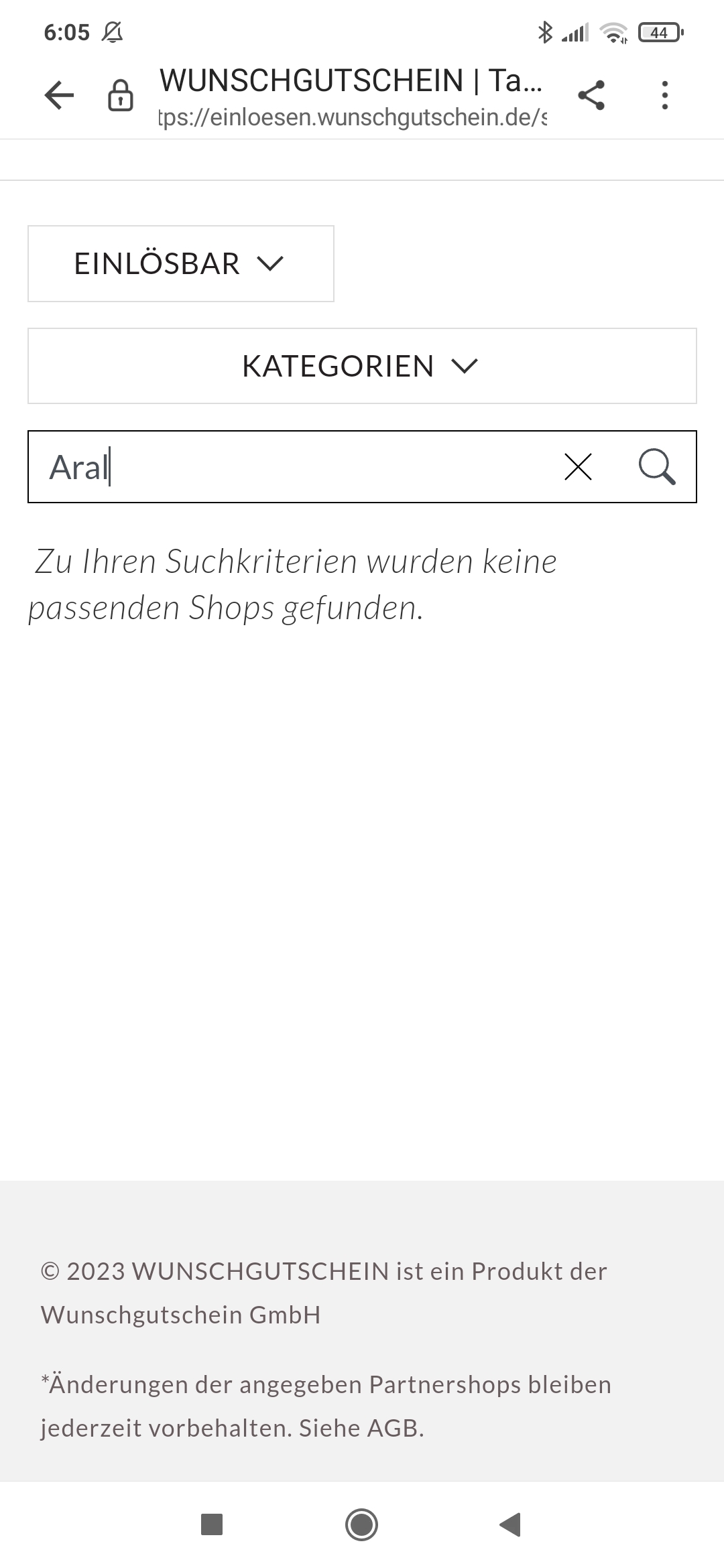Clear the search text with the X
This screenshot has height=1568, width=724.
pyautogui.click(x=578, y=467)
